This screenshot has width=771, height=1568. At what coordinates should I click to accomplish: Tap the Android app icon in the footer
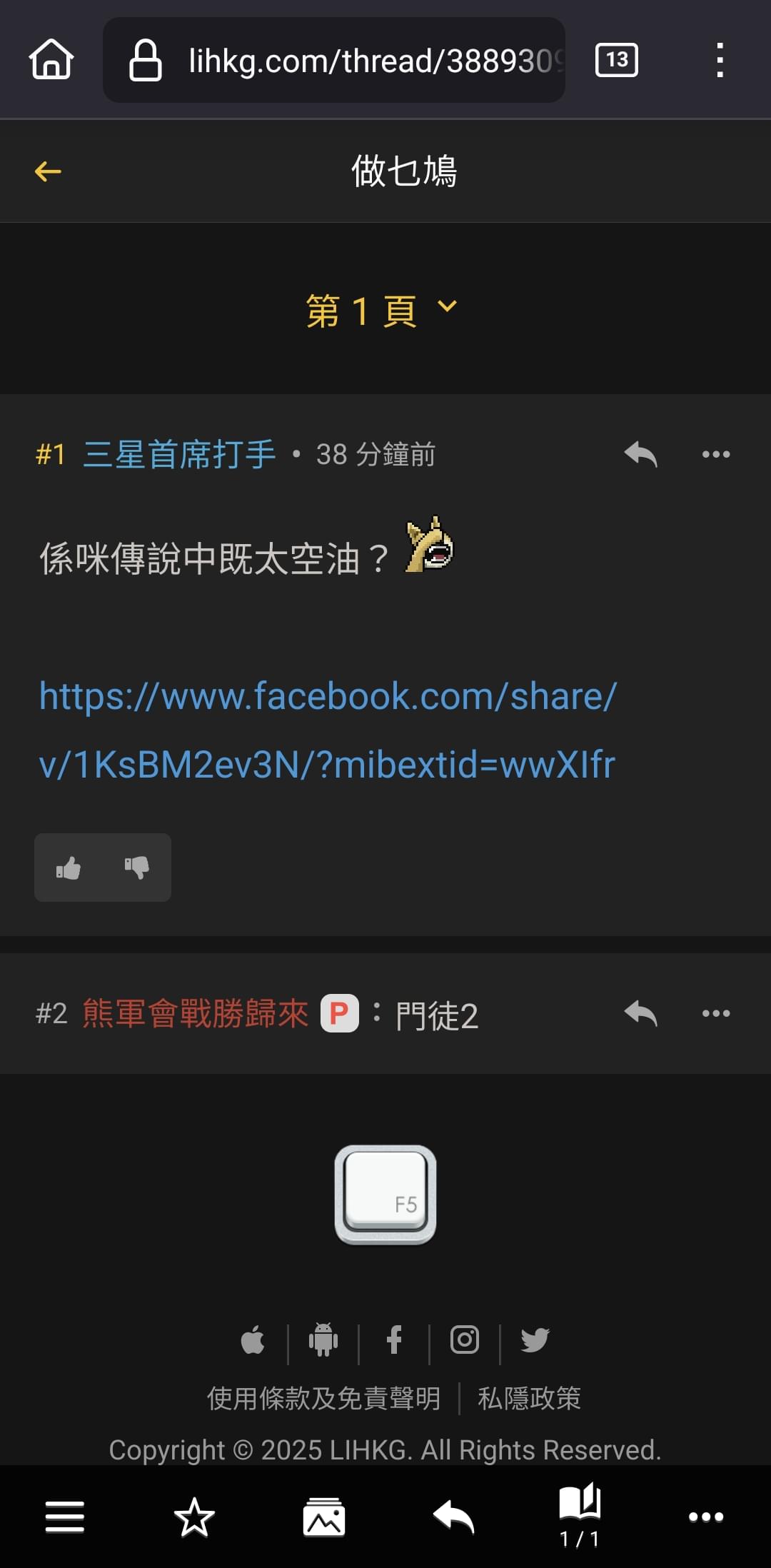coord(323,1340)
